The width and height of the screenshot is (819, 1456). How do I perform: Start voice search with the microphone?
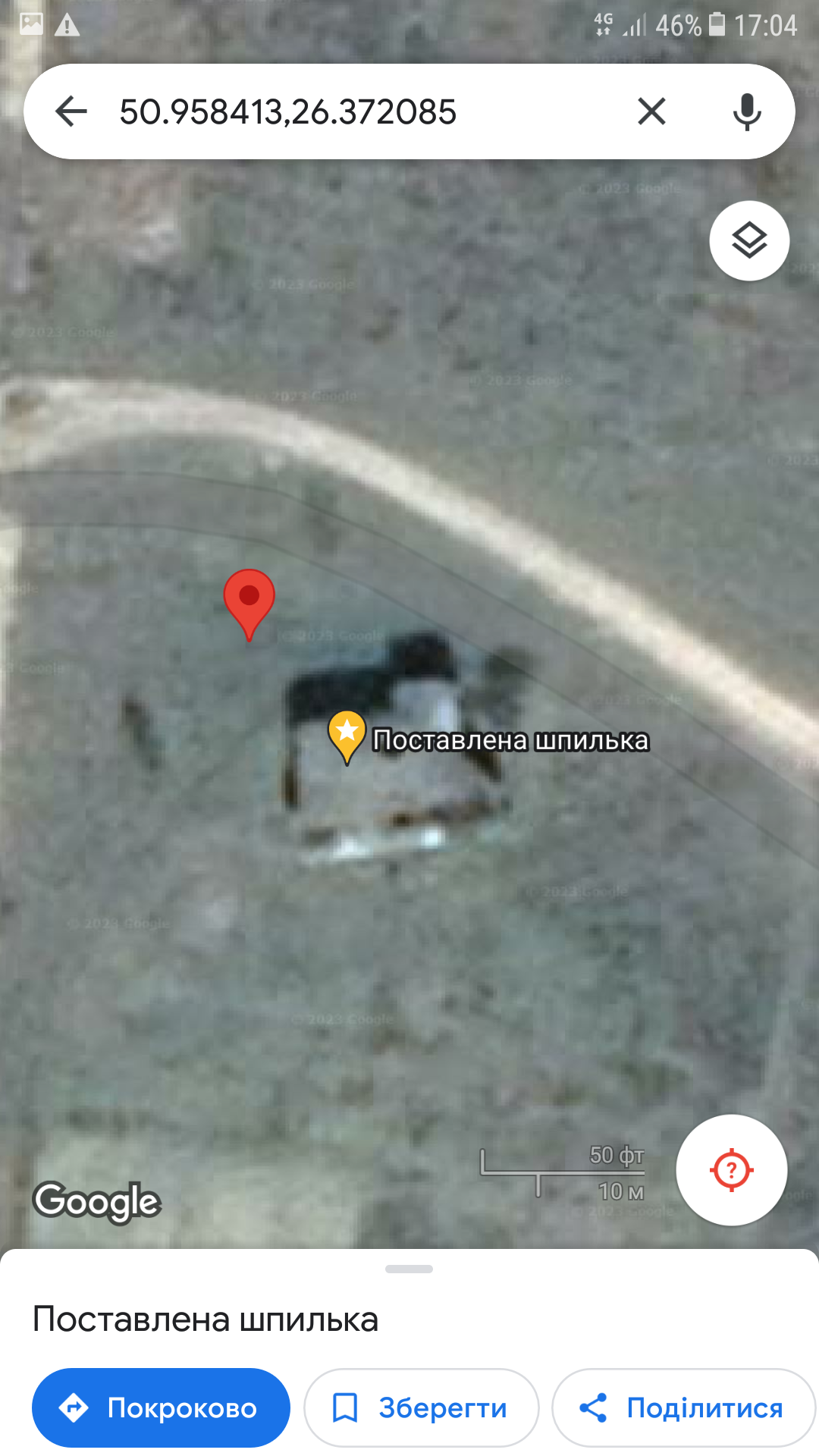click(747, 111)
